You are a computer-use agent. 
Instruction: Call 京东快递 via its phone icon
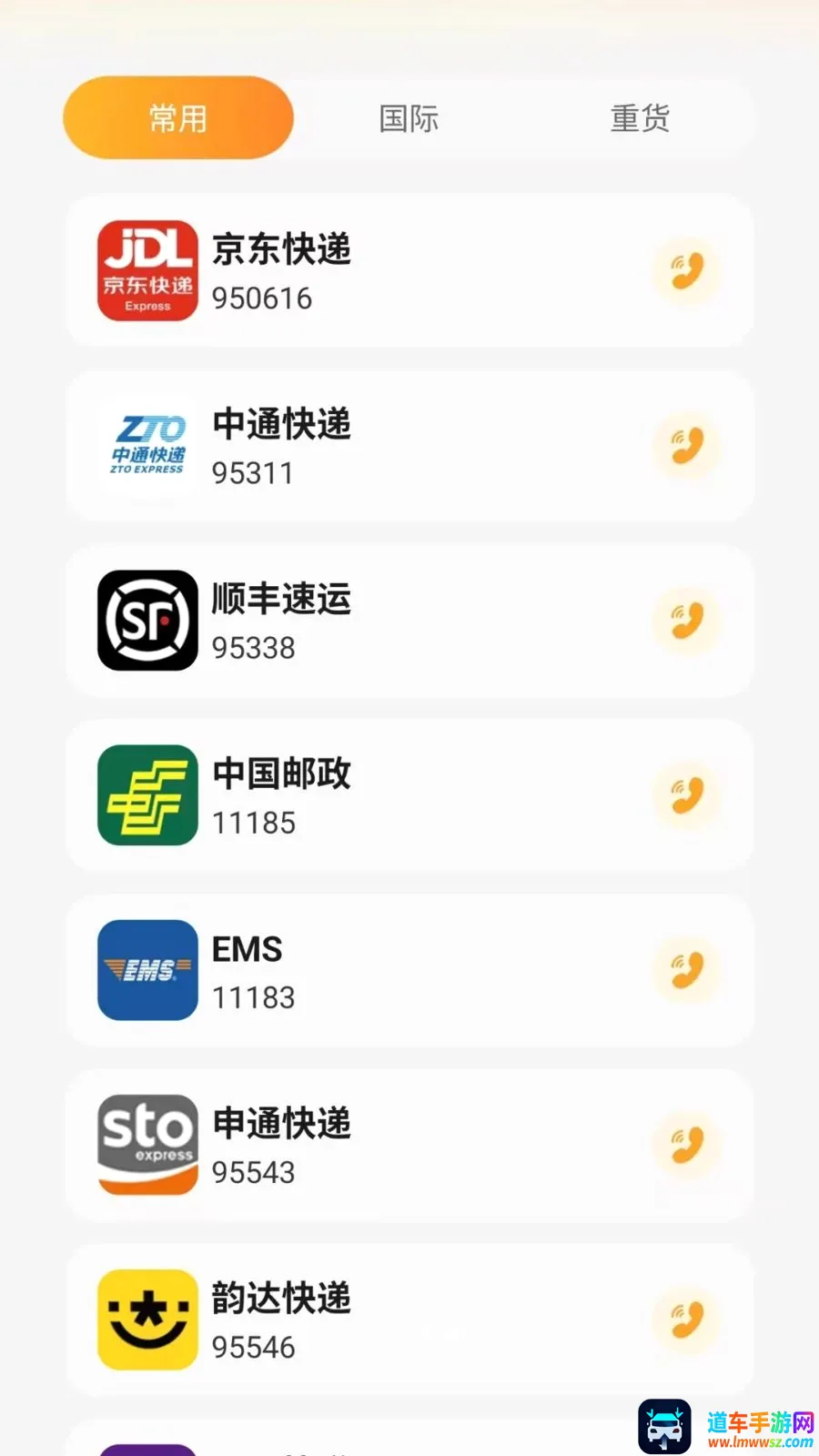687,270
